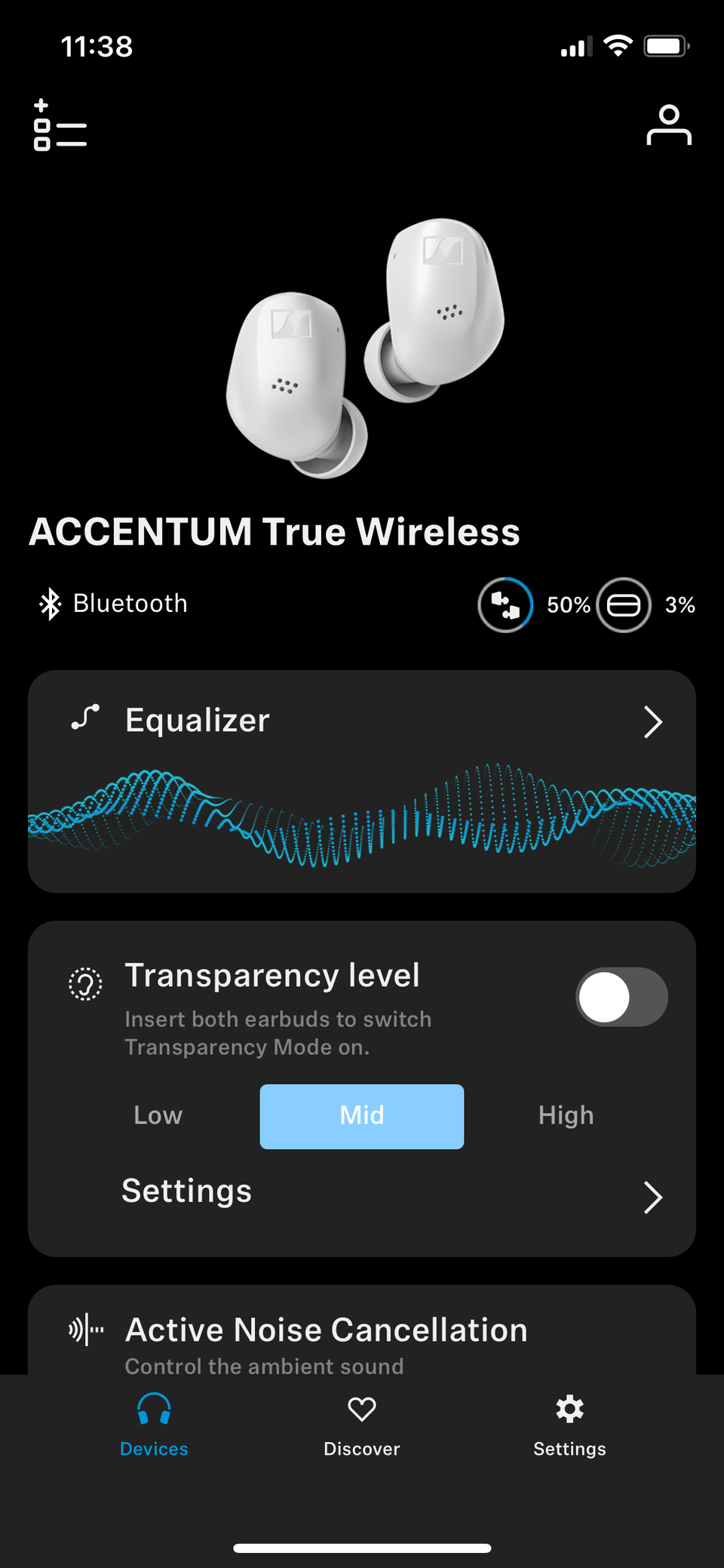The height and width of the screenshot is (1568, 724).
Task: Open your user profile
Action: pos(669,126)
